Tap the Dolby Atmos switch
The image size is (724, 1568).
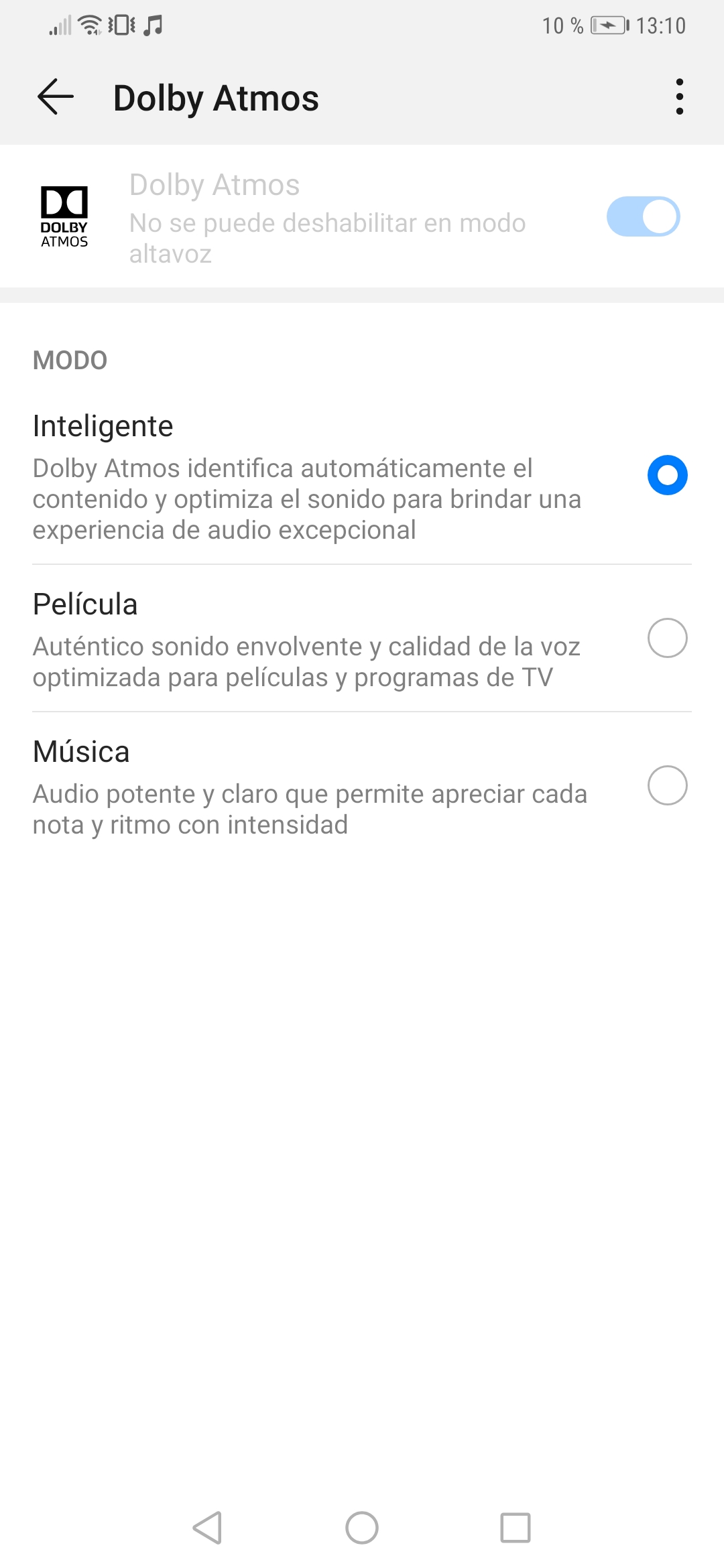tap(643, 216)
